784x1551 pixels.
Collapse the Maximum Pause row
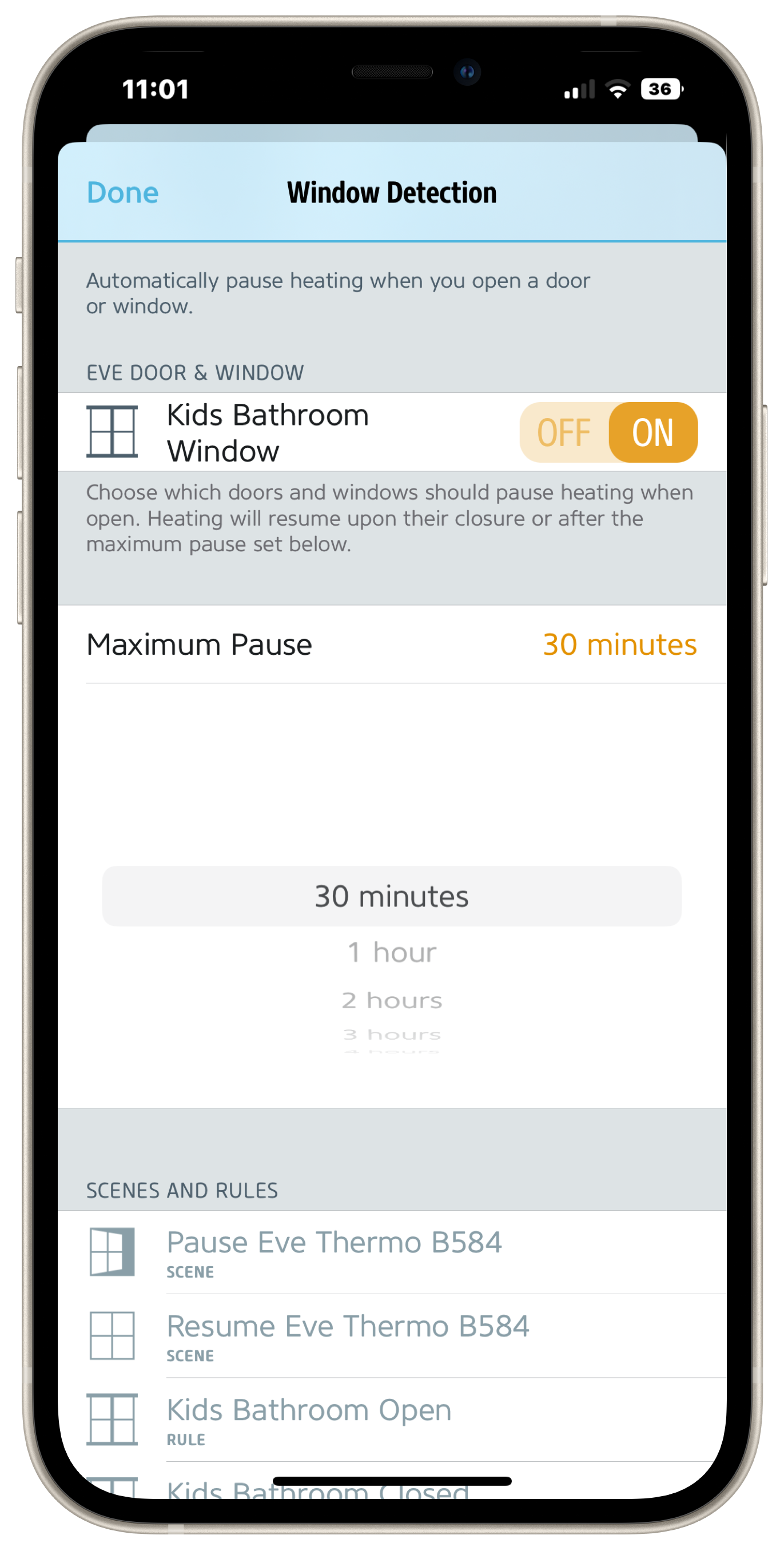tap(391, 644)
